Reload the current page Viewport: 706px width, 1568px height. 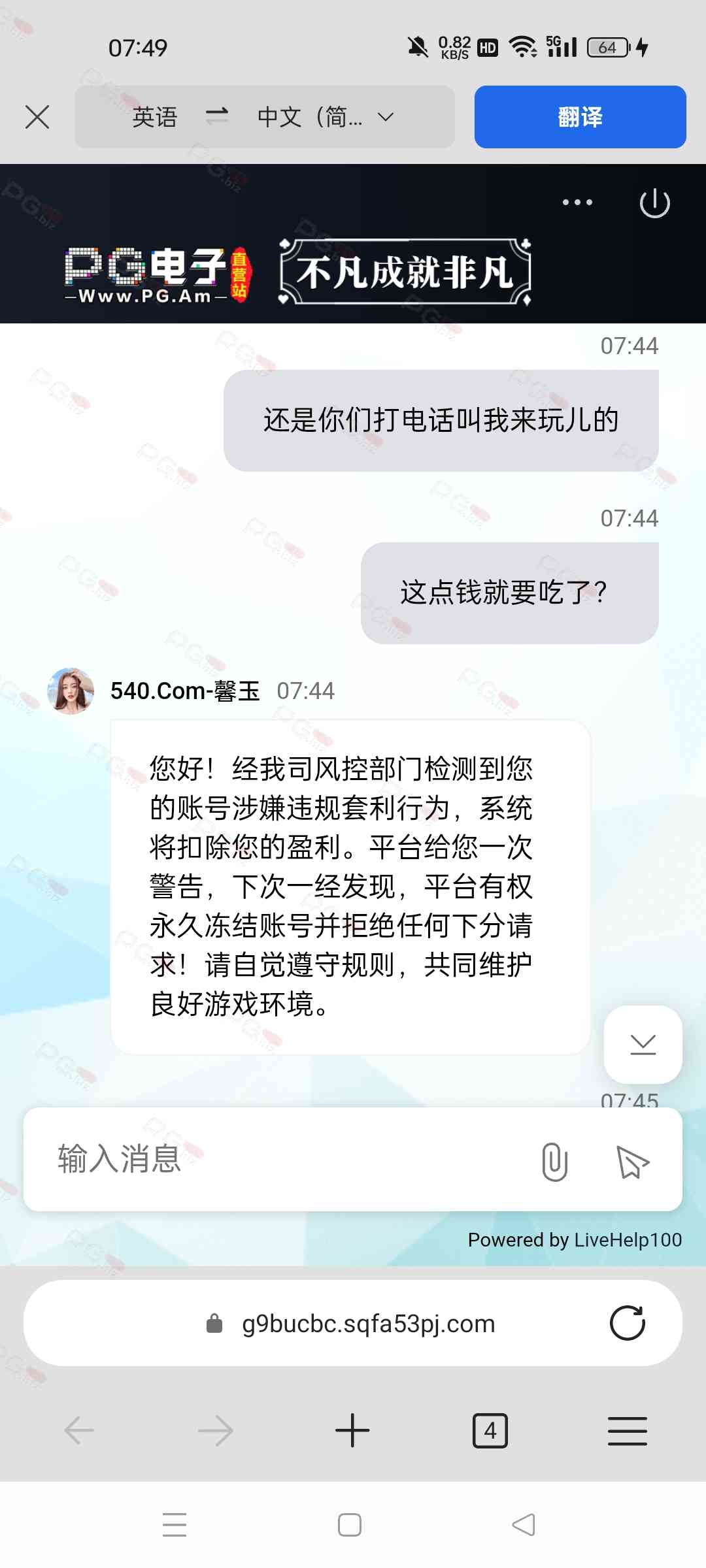click(x=627, y=1323)
